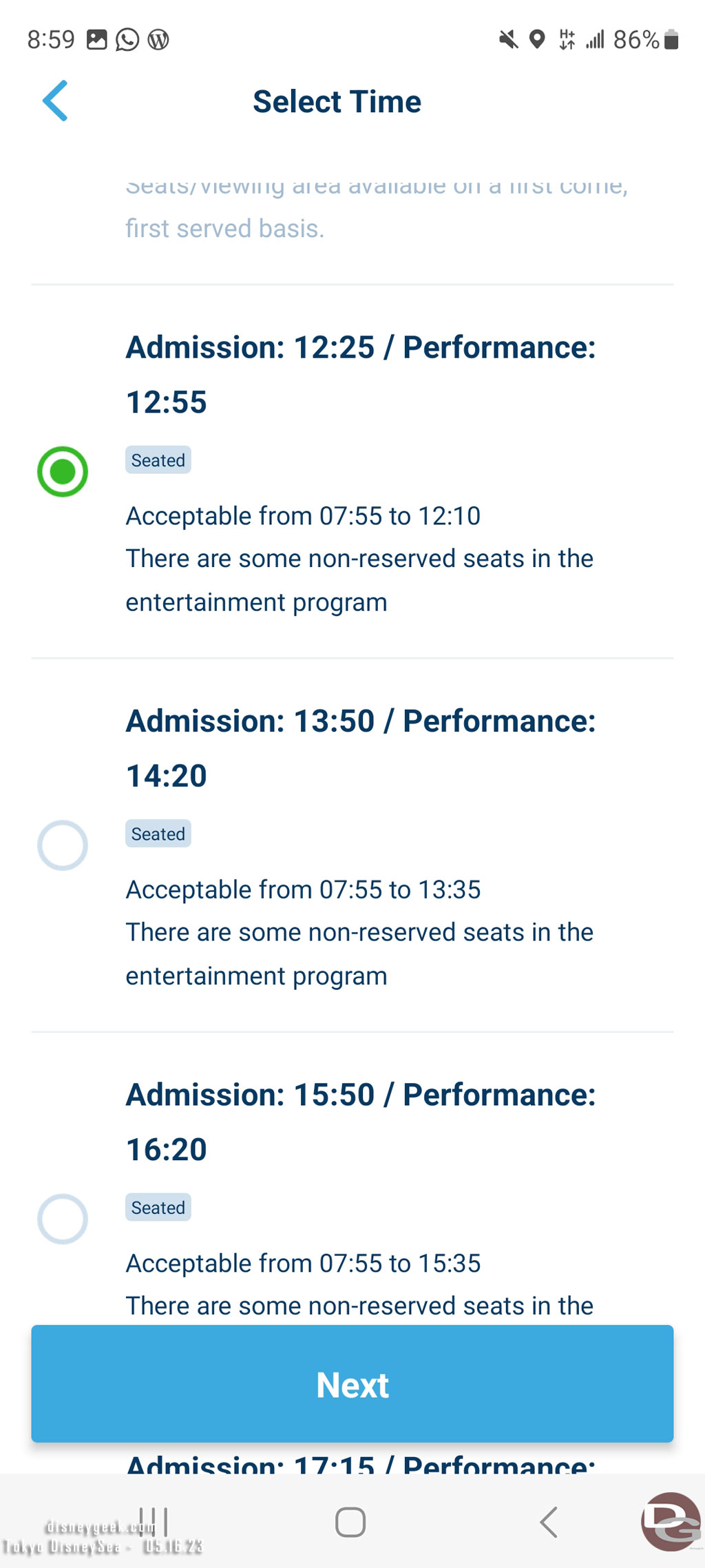Go to the home screen
This screenshot has height=1568, width=705.
point(350,1522)
